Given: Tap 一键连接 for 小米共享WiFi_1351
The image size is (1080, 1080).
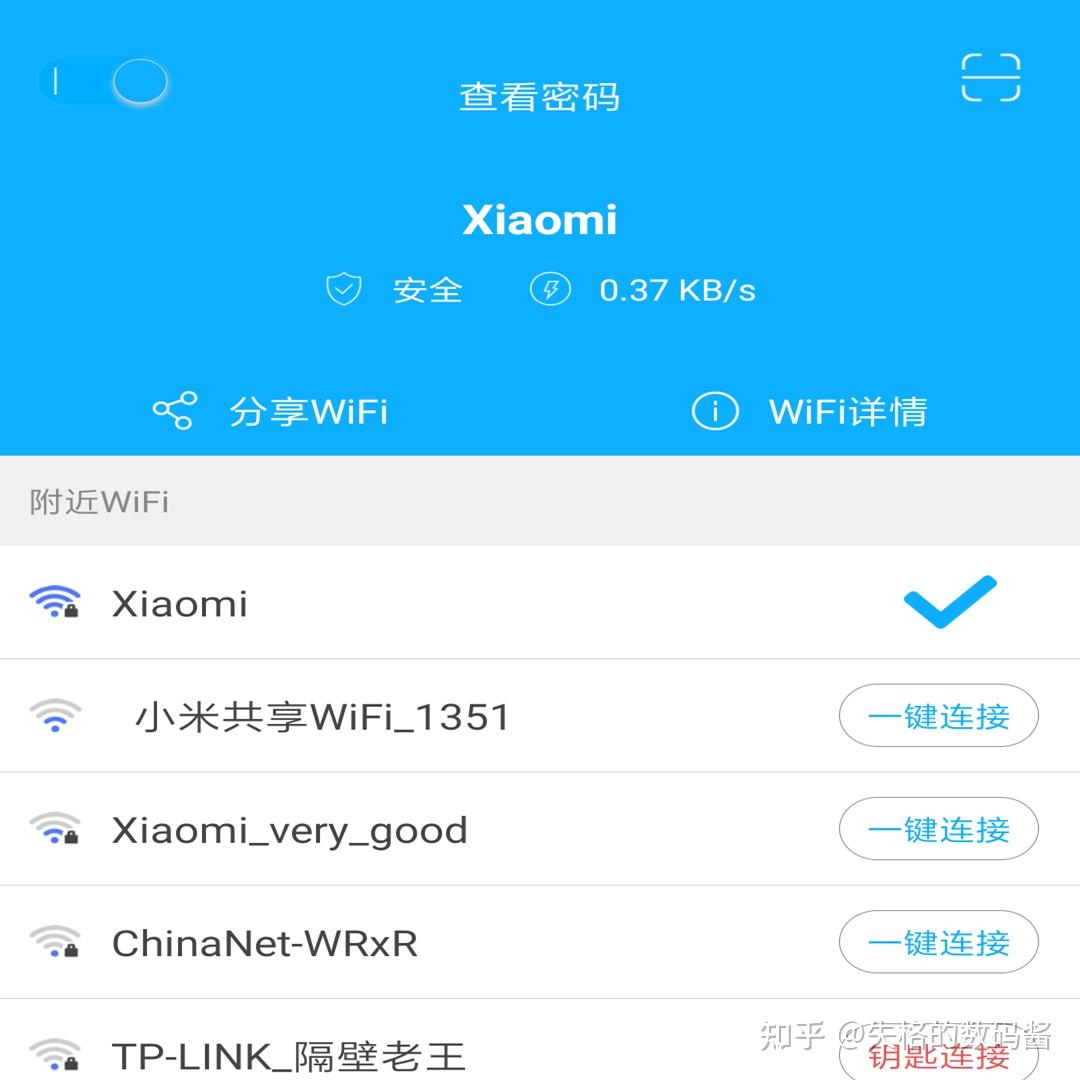Looking at the screenshot, I should tap(937, 716).
